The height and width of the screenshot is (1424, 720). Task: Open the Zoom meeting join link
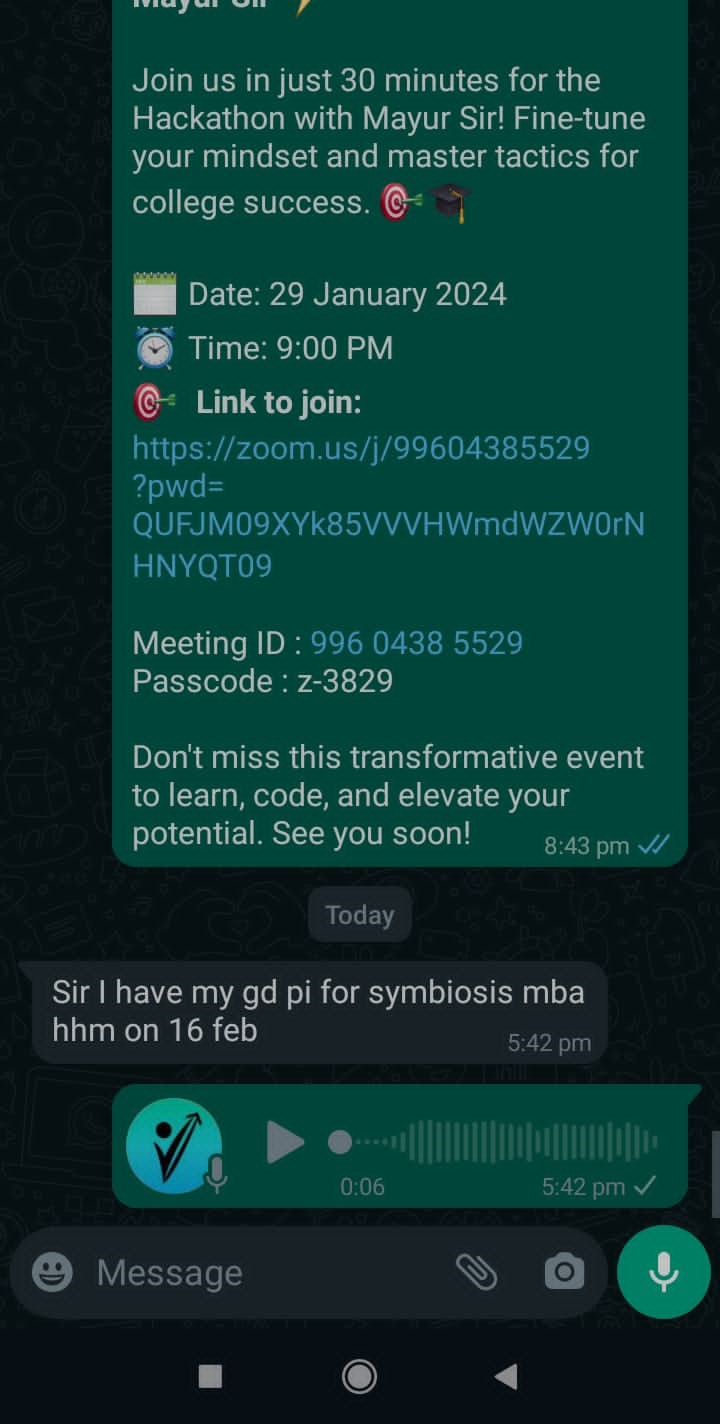pos(361,447)
